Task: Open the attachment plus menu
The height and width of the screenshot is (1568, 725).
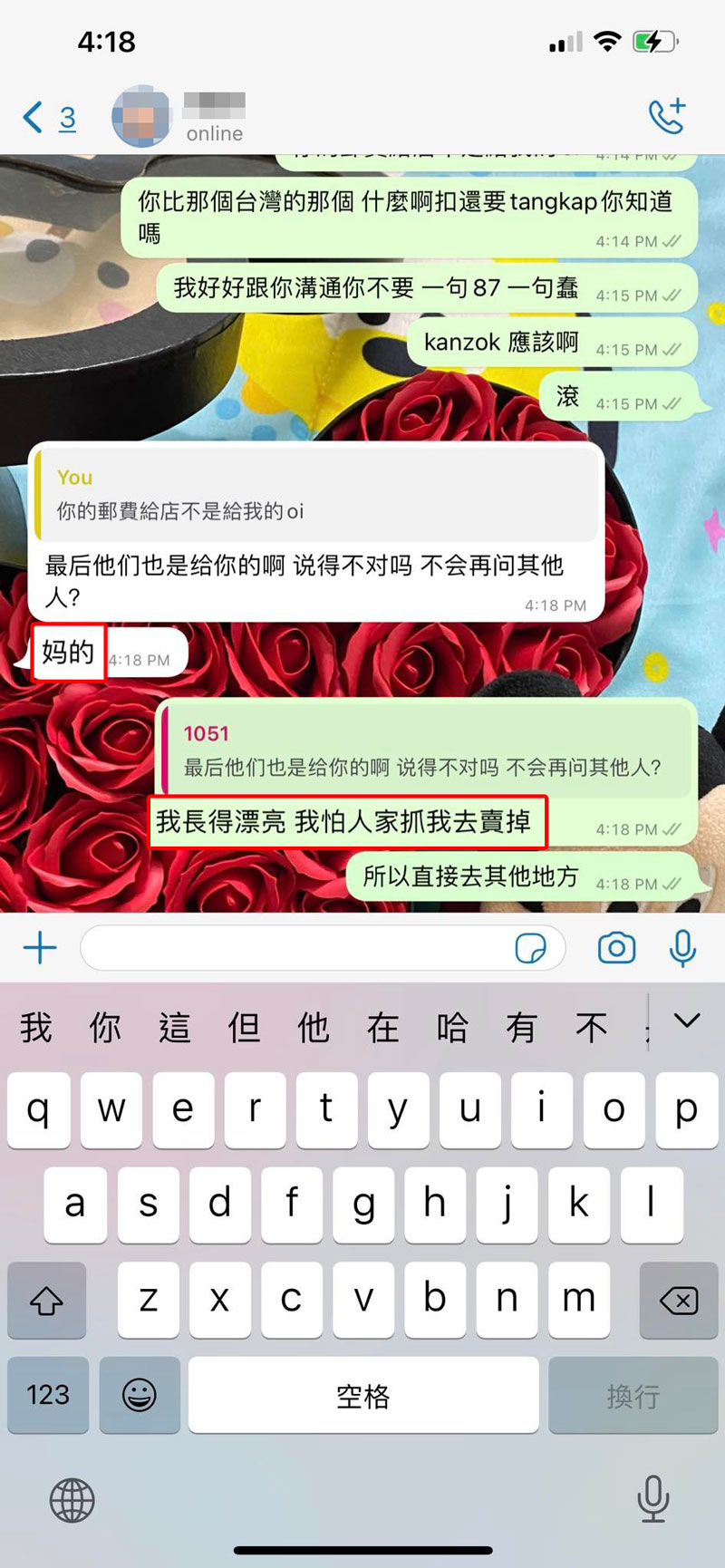Action: pyautogui.click(x=40, y=948)
